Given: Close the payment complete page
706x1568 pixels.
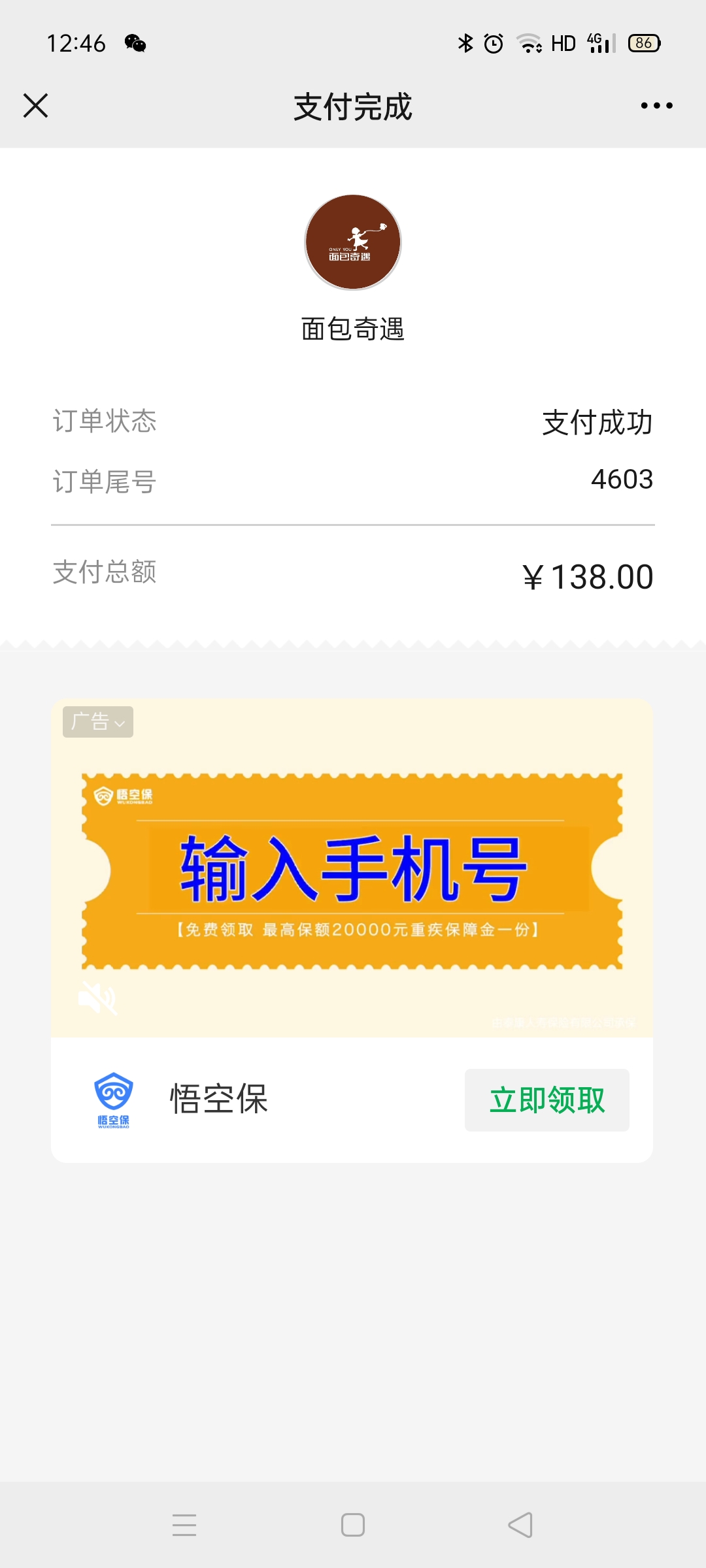Looking at the screenshot, I should pos(36,105).
